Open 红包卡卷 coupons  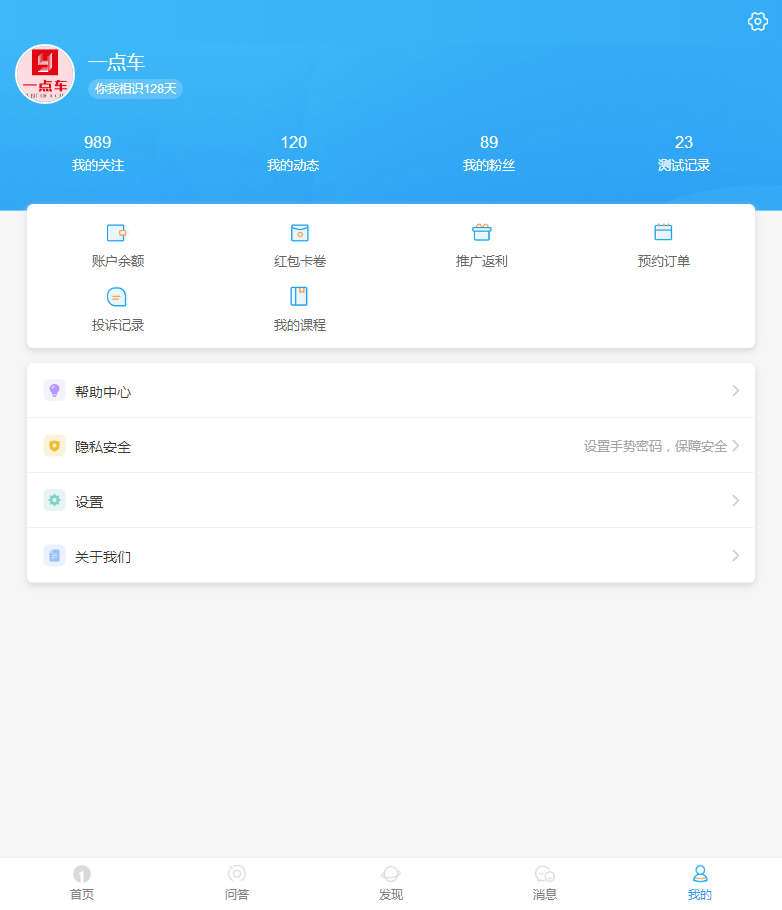[300, 245]
